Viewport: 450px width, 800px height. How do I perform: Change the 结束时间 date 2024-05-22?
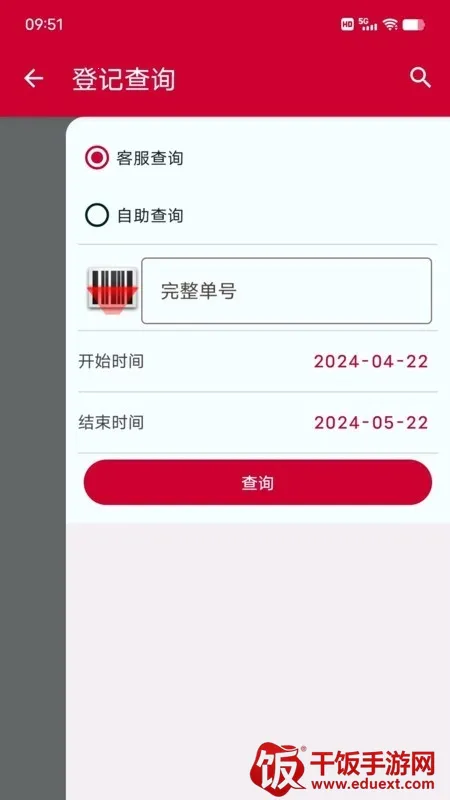pyautogui.click(x=371, y=422)
